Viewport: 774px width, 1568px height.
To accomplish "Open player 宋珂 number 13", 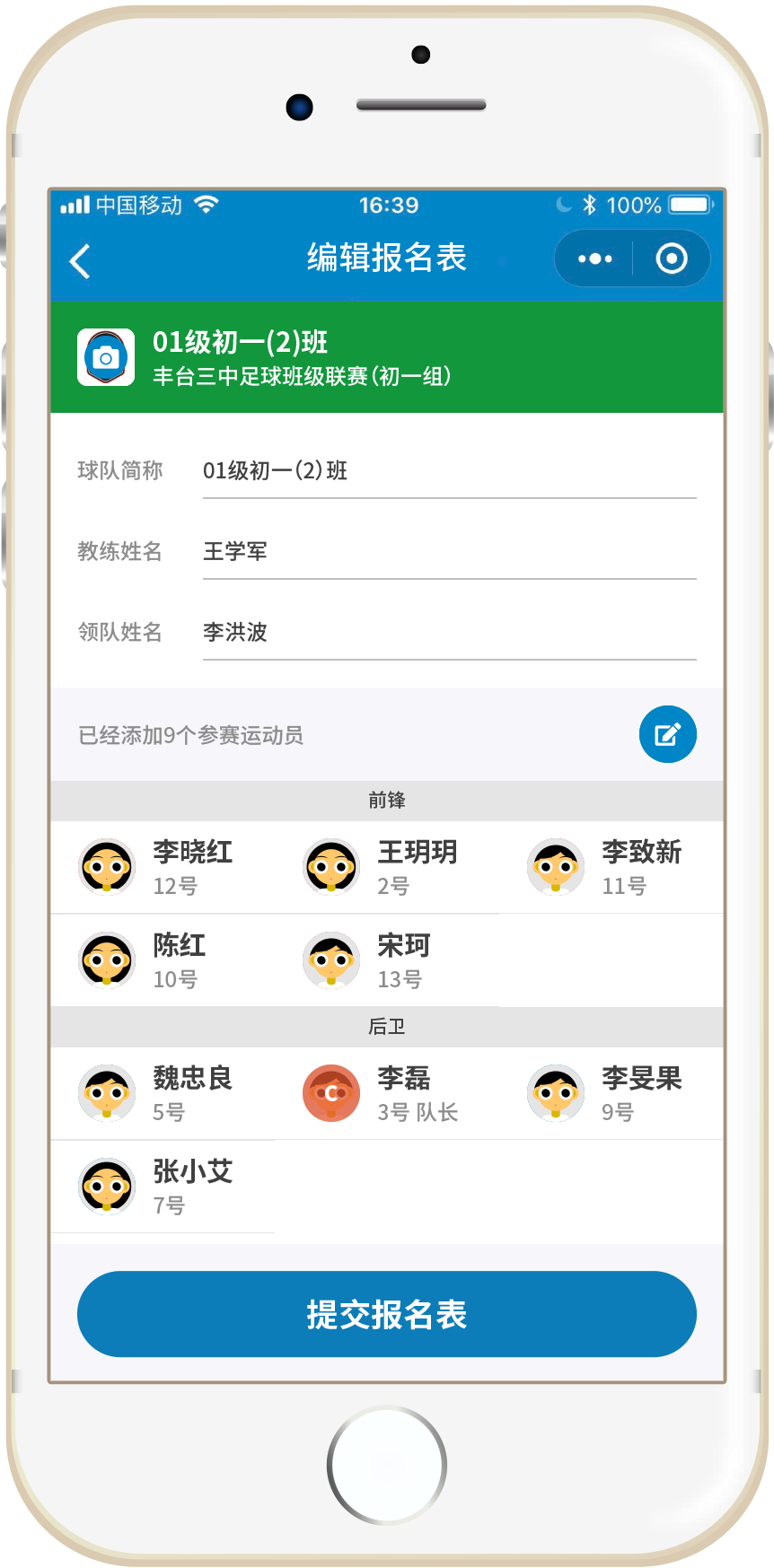I will [386, 960].
